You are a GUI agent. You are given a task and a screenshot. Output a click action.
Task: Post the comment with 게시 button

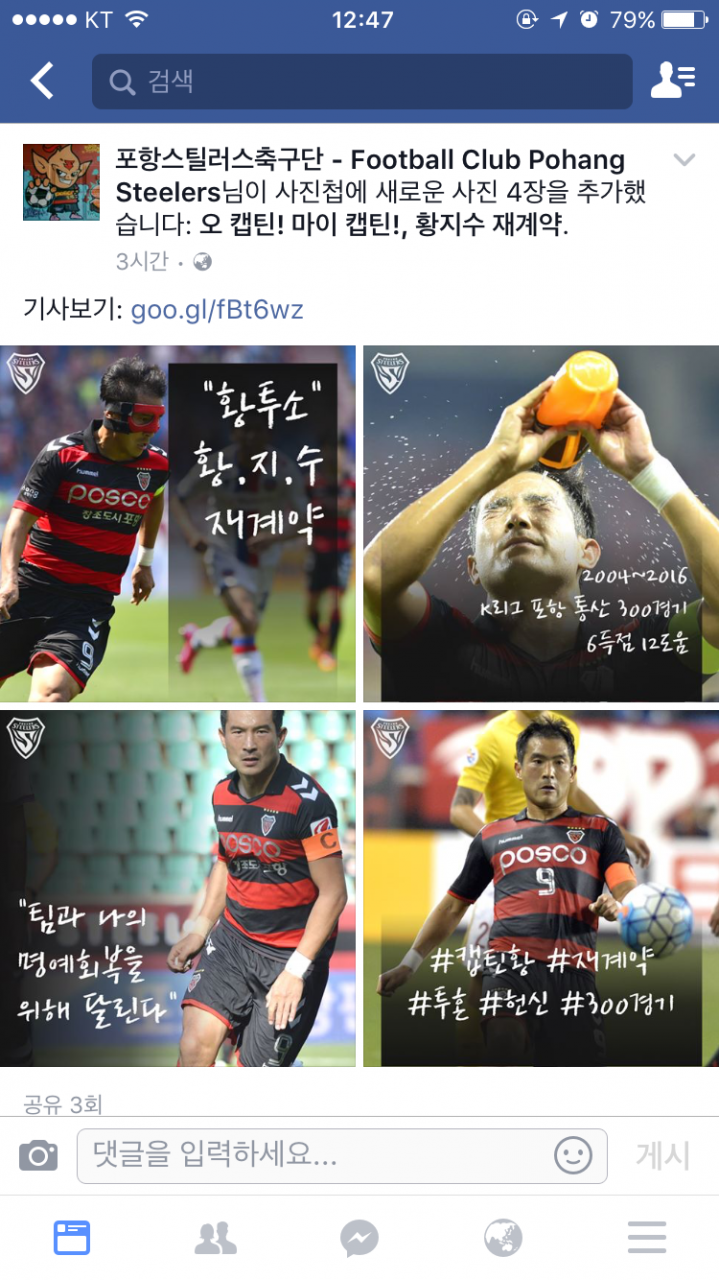pos(662,1156)
